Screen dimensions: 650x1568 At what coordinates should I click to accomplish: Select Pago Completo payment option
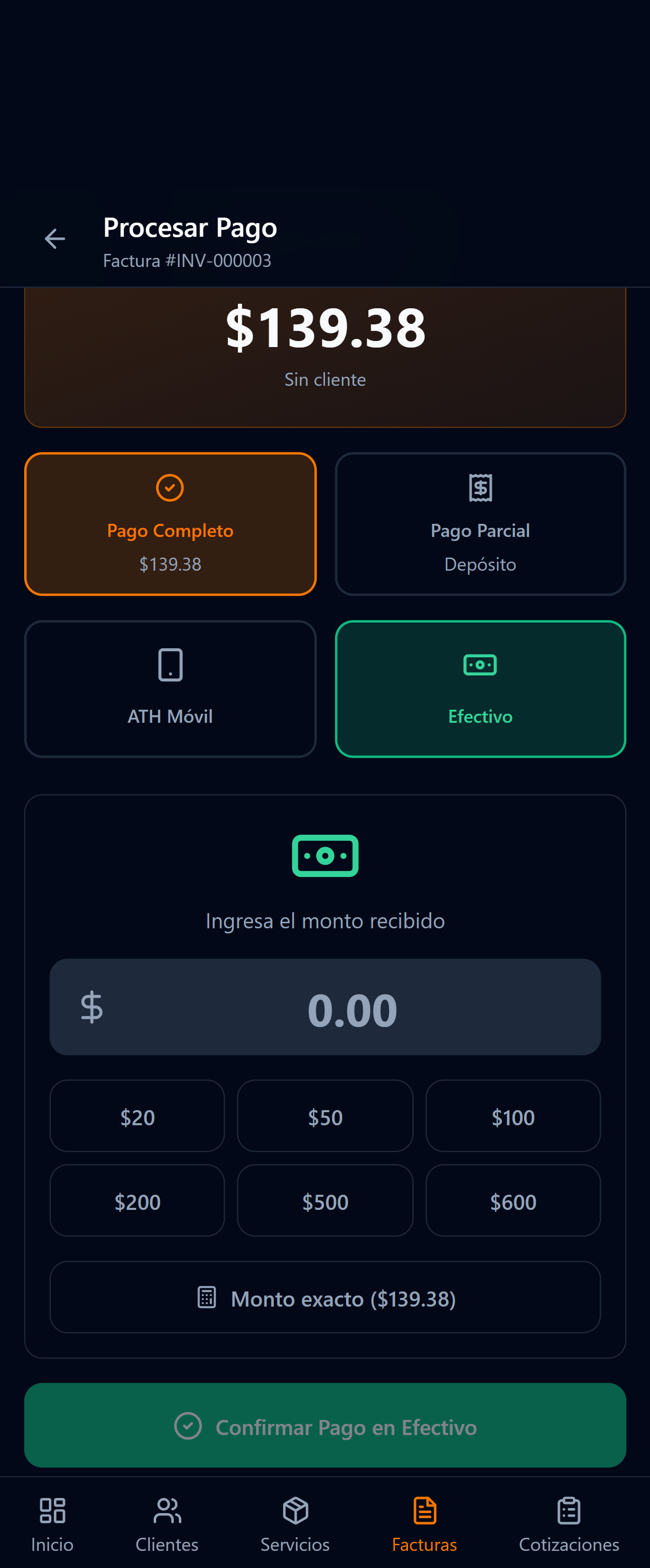(x=170, y=523)
